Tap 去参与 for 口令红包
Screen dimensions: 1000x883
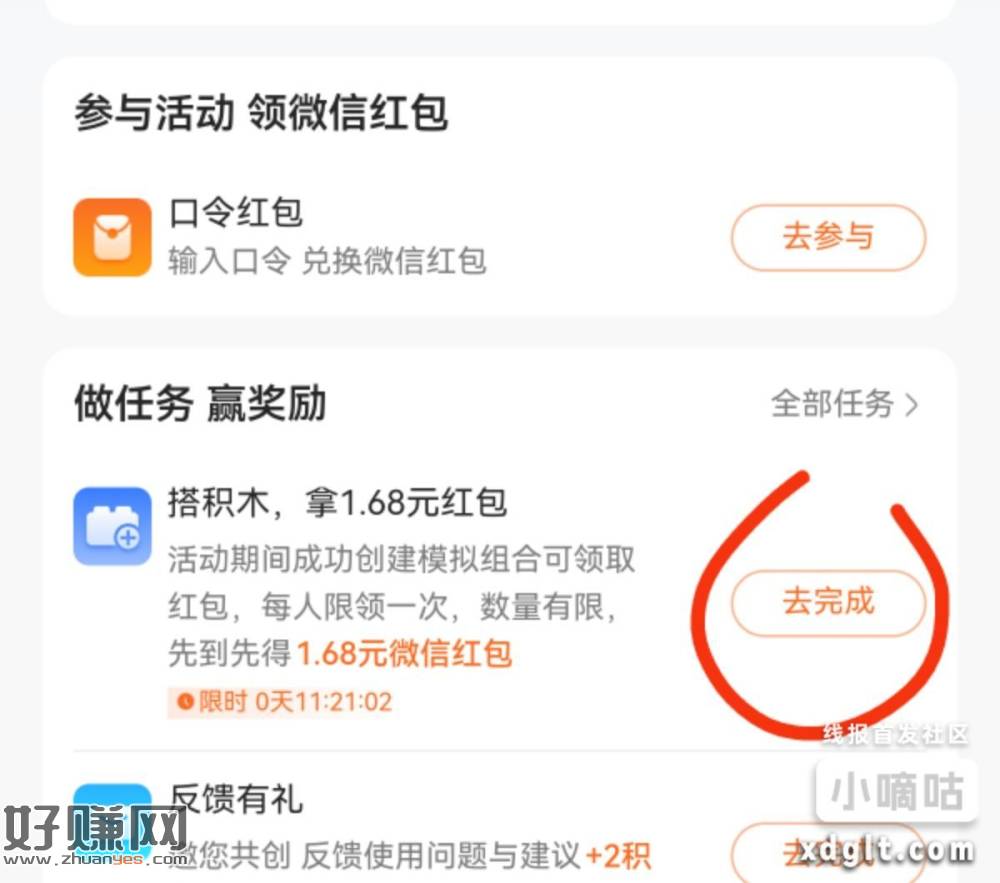coord(828,238)
